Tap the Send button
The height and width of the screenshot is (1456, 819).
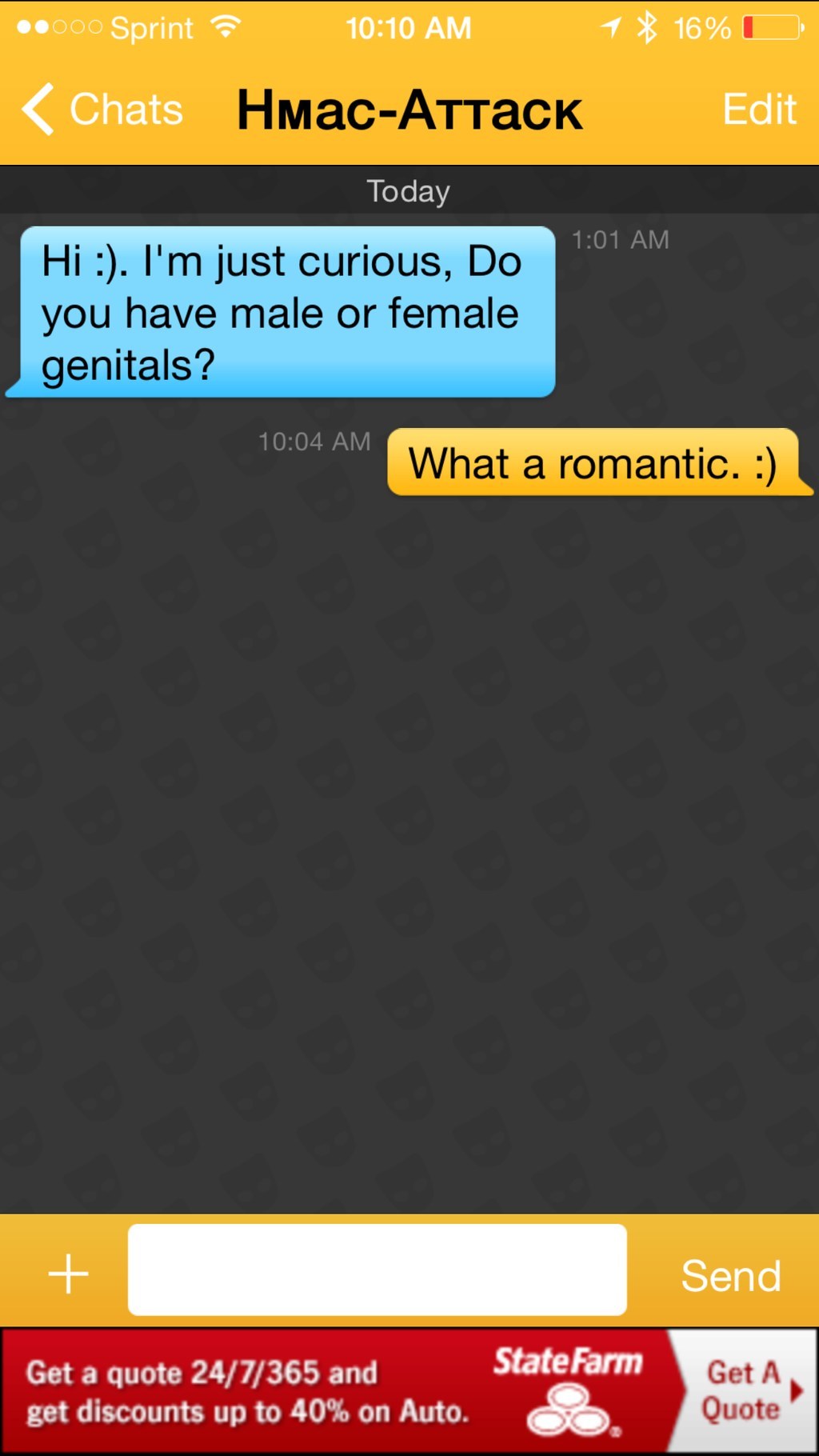click(x=730, y=1275)
